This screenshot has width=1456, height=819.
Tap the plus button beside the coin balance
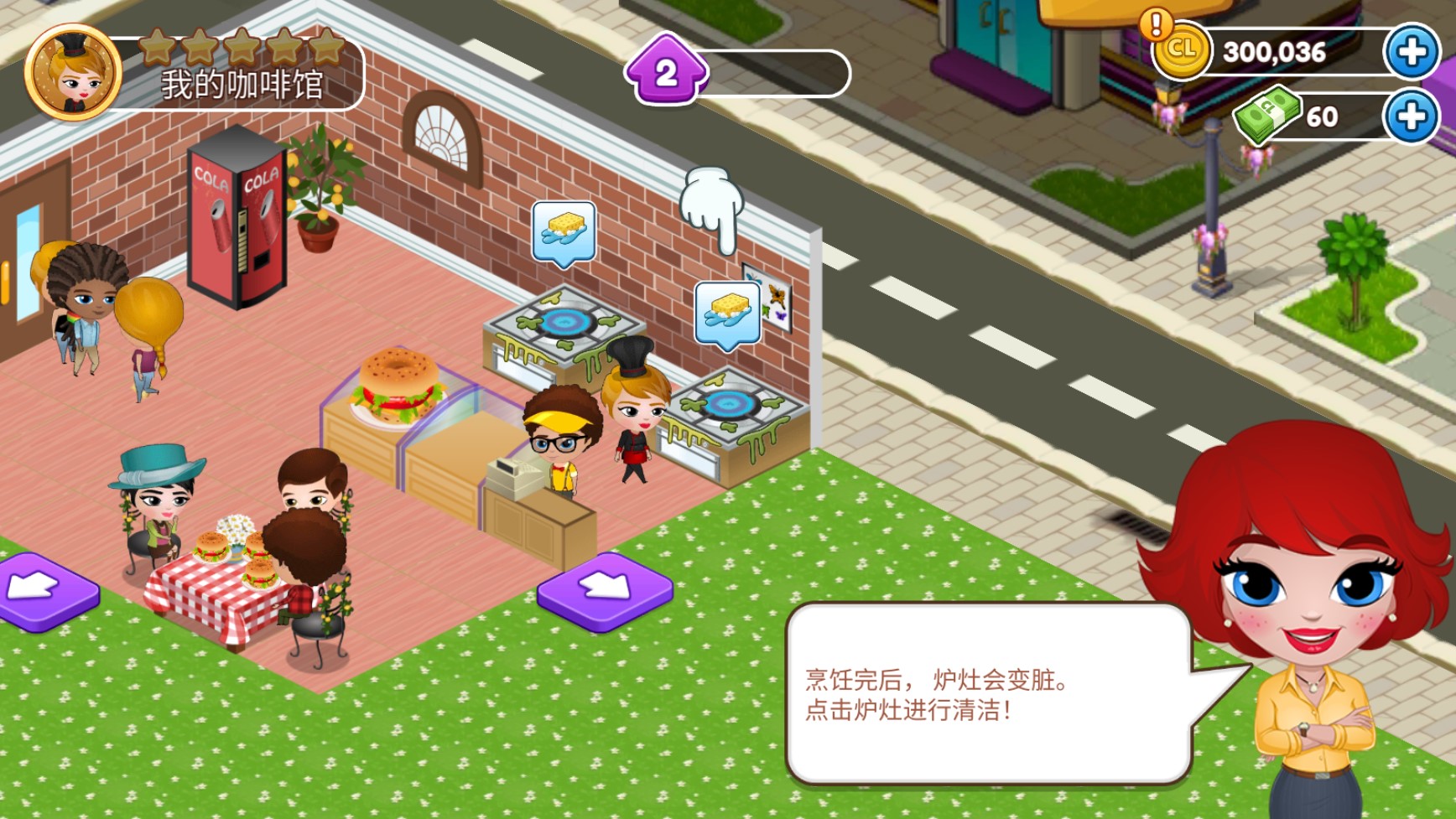click(x=1412, y=52)
